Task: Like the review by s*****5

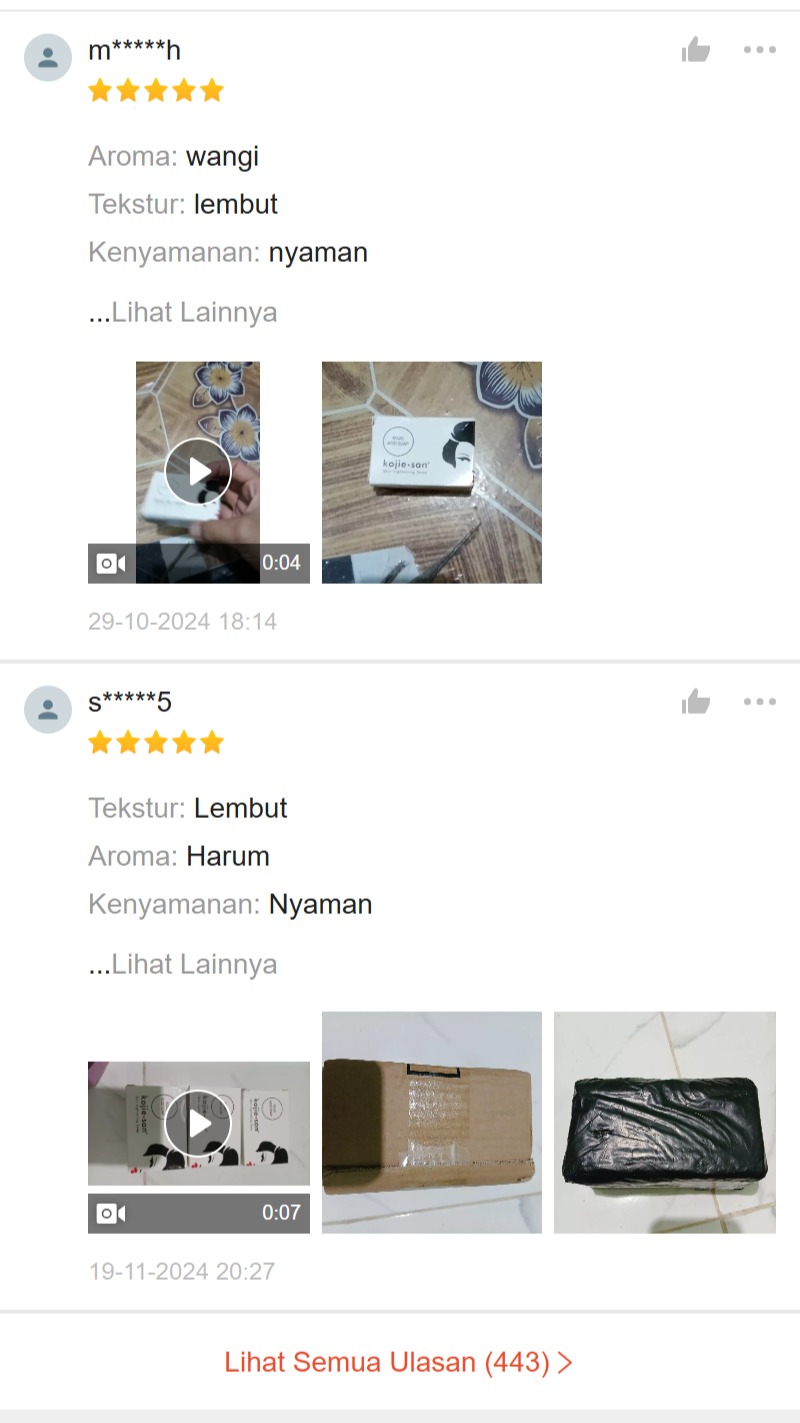Action: [x=696, y=702]
